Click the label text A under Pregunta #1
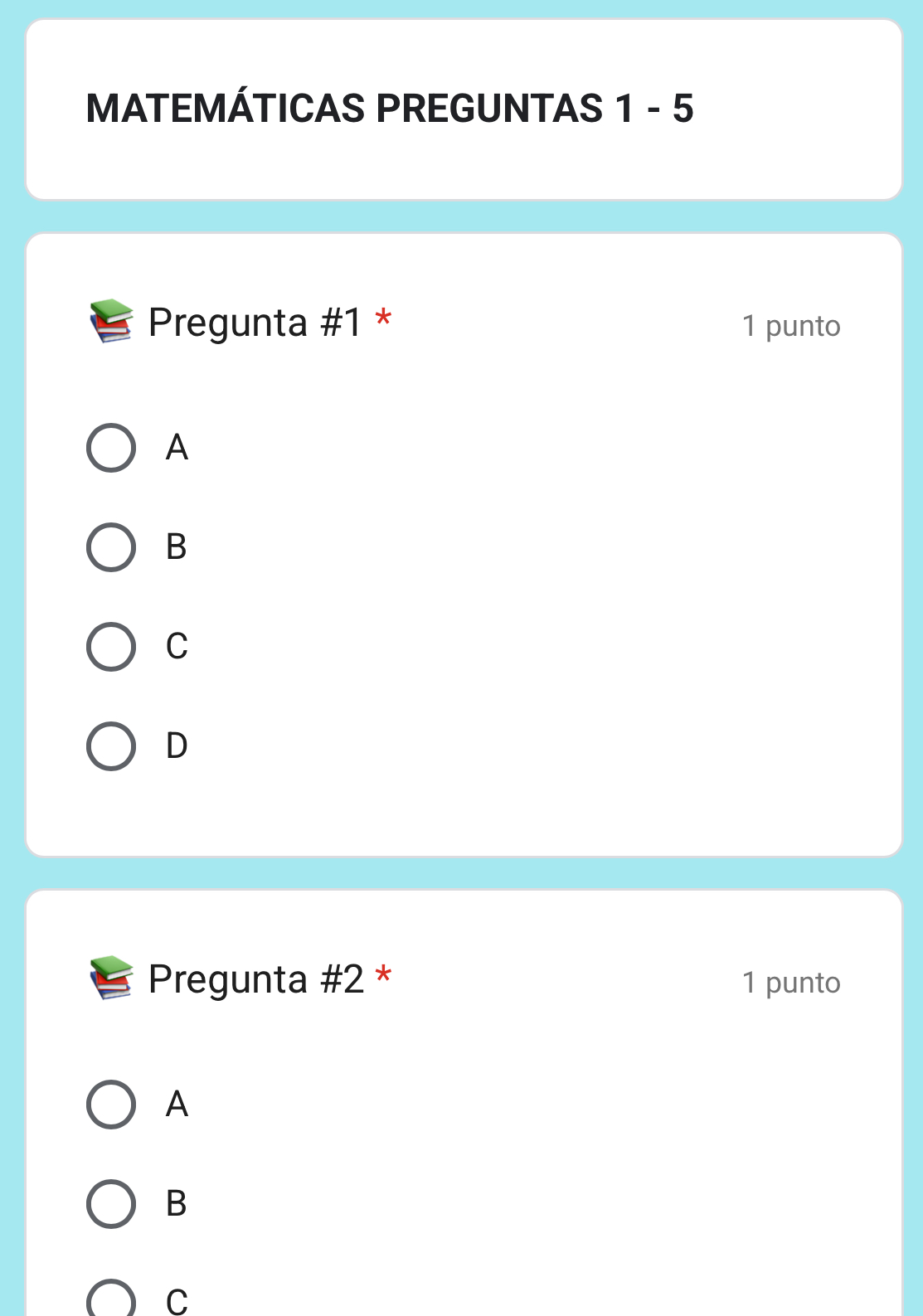Image resolution: width=923 pixels, height=1316 pixels. click(177, 448)
